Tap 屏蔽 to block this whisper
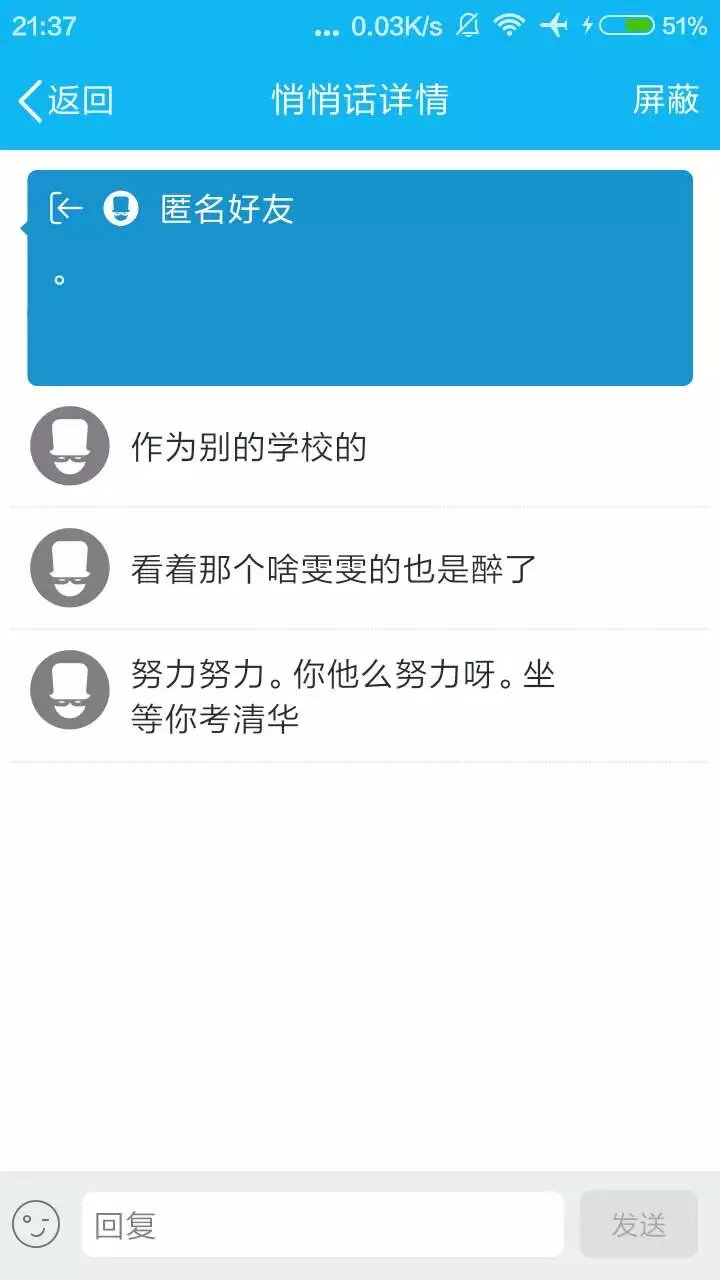The image size is (720, 1280). pyautogui.click(x=665, y=100)
